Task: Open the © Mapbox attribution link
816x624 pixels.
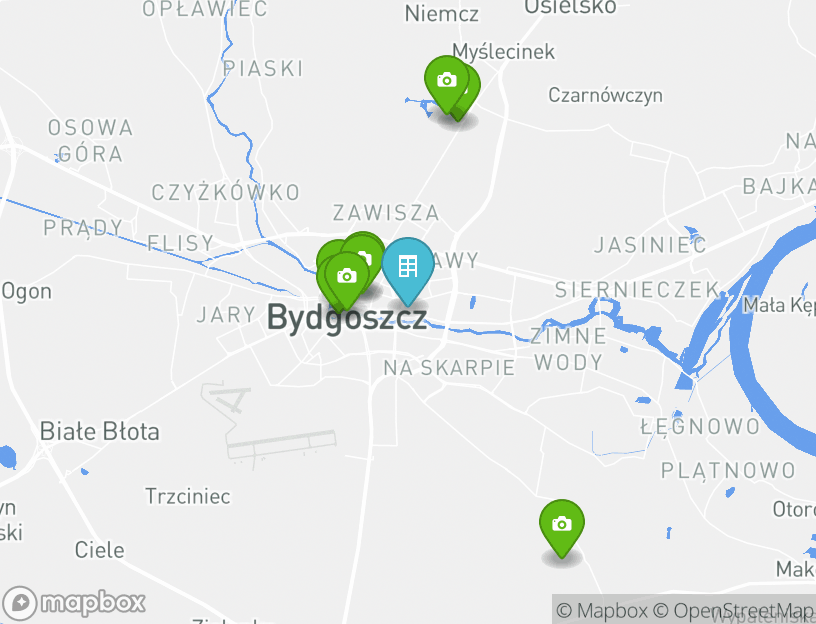Action: (602, 610)
